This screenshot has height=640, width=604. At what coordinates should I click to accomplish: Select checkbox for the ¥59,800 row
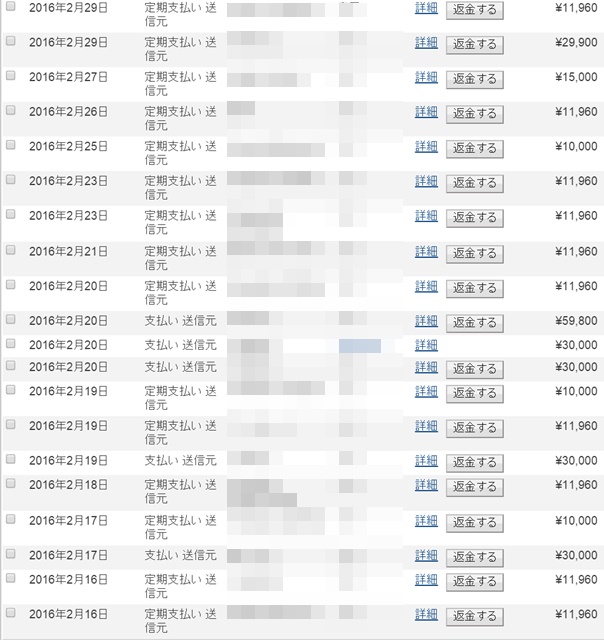click(x=11, y=320)
